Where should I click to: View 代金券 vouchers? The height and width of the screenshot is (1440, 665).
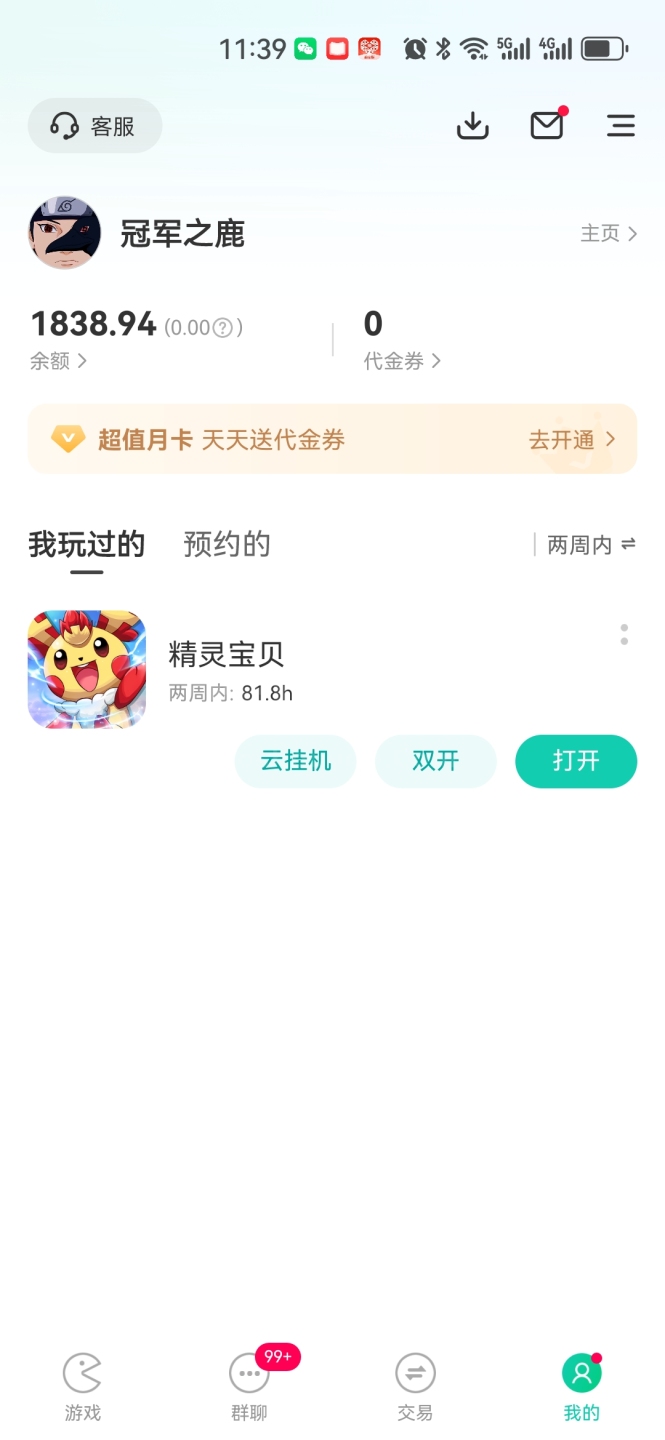[x=402, y=361]
